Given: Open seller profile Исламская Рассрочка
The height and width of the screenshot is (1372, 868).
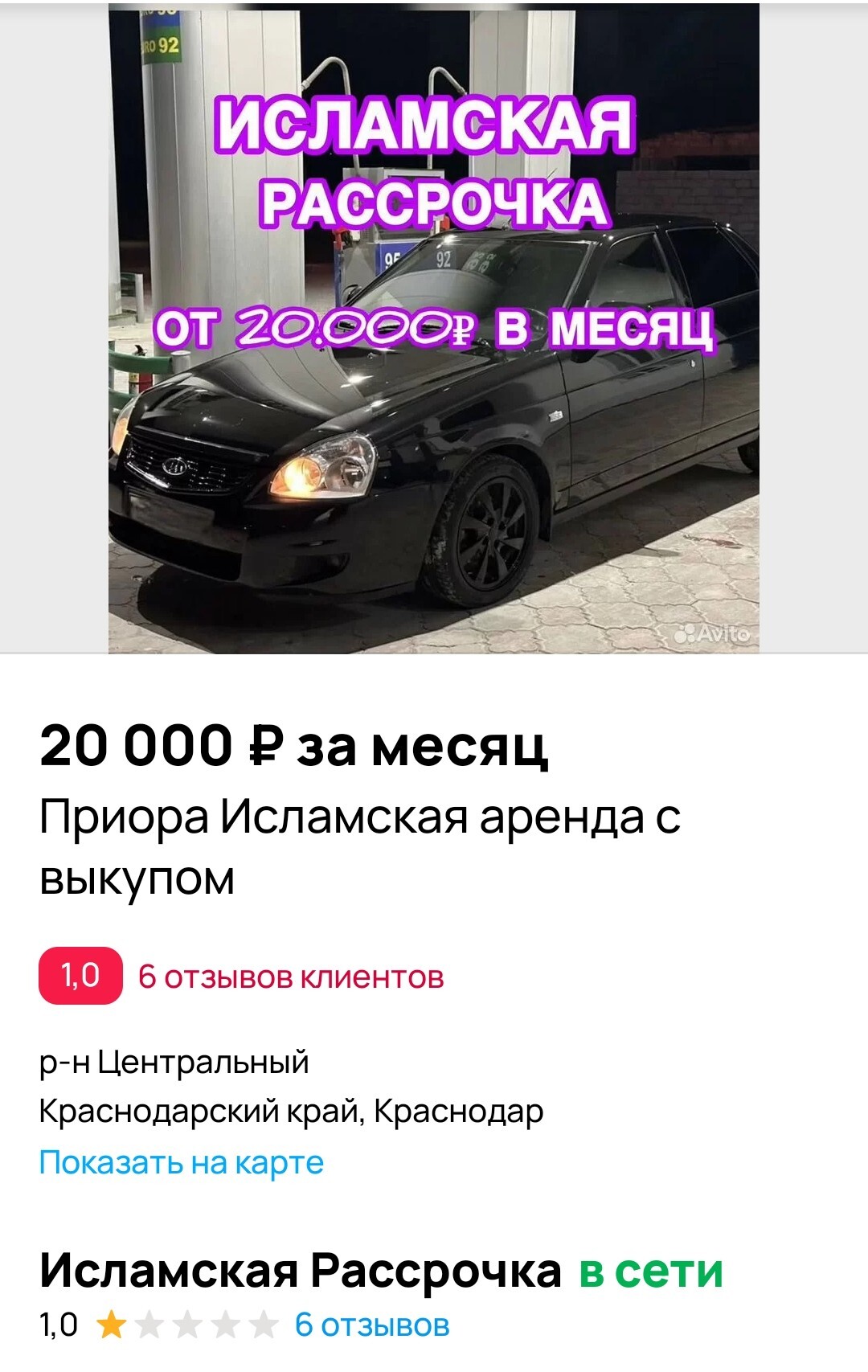Looking at the screenshot, I should [300, 1271].
